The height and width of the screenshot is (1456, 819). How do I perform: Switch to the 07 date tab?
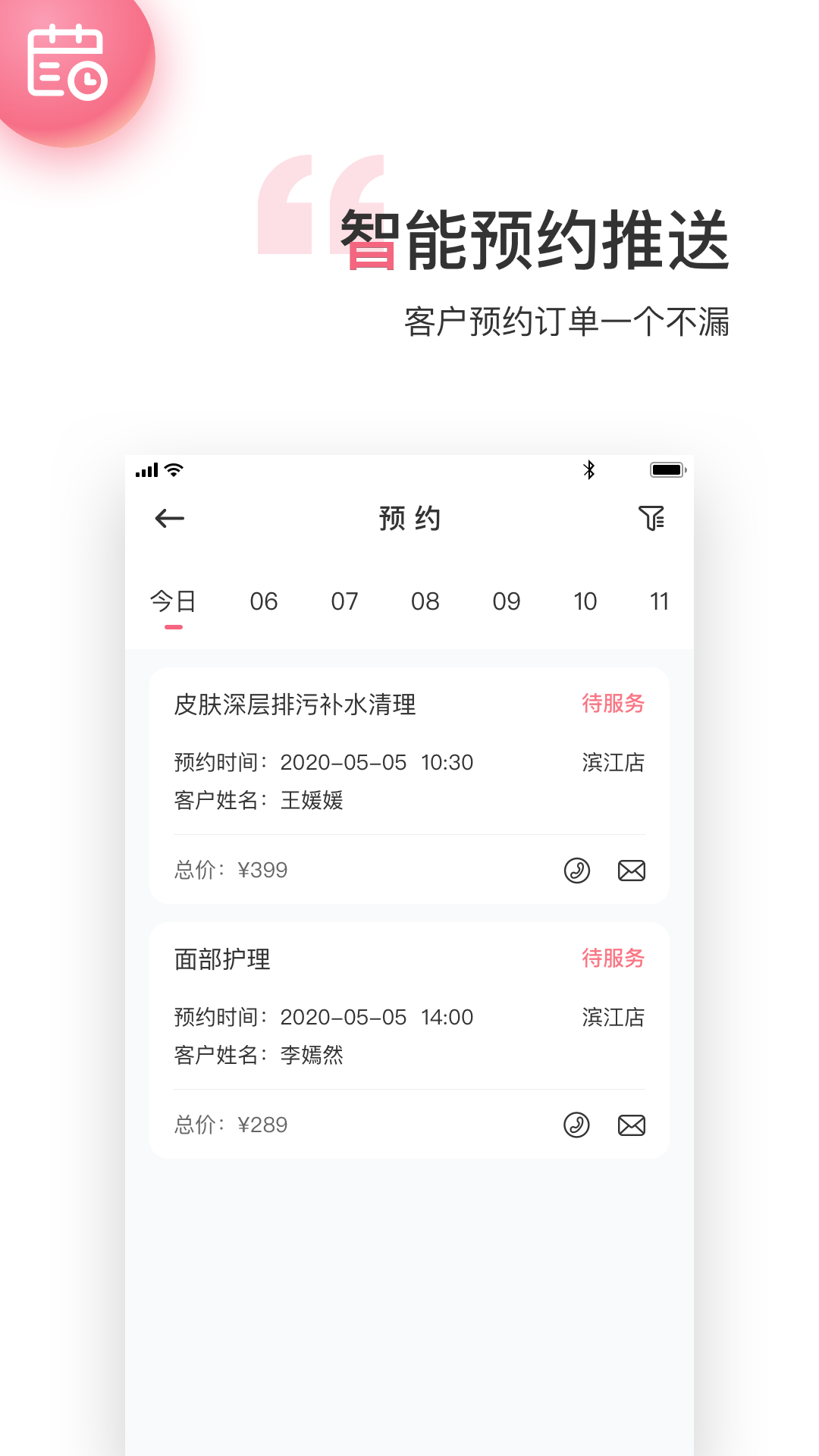click(344, 601)
